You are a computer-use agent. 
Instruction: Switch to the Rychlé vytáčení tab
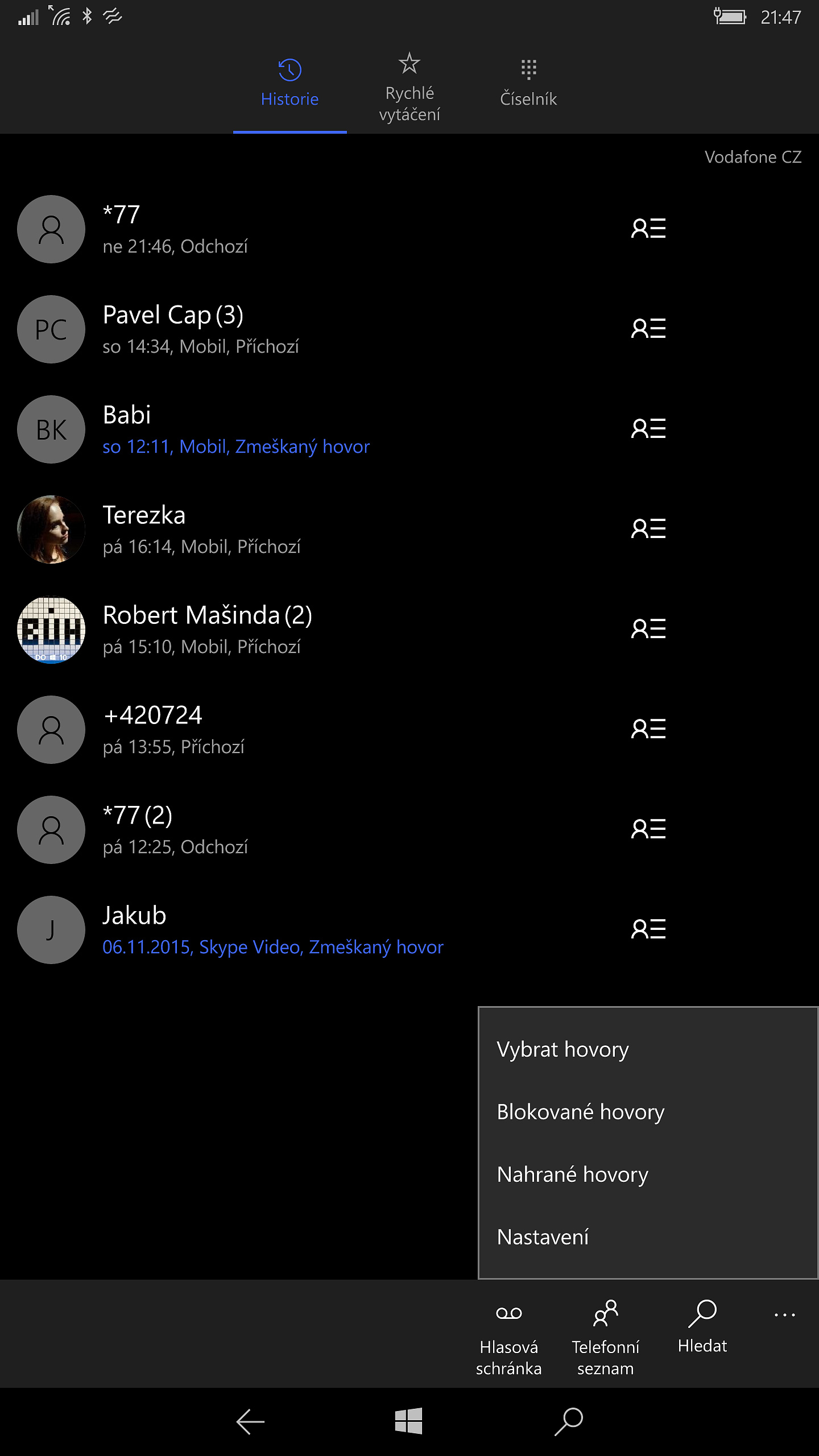(409, 88)
